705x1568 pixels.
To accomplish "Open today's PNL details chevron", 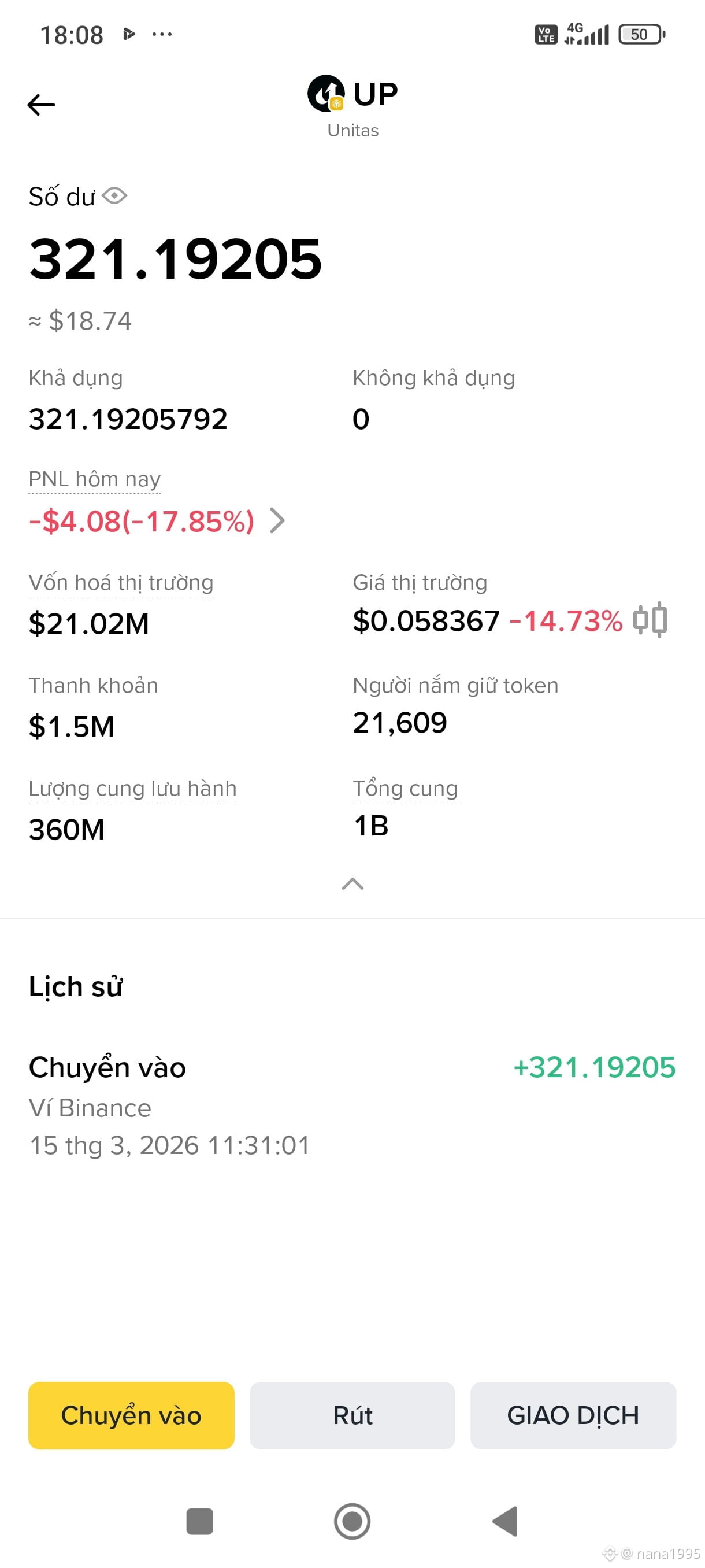I will click(277, 521).
